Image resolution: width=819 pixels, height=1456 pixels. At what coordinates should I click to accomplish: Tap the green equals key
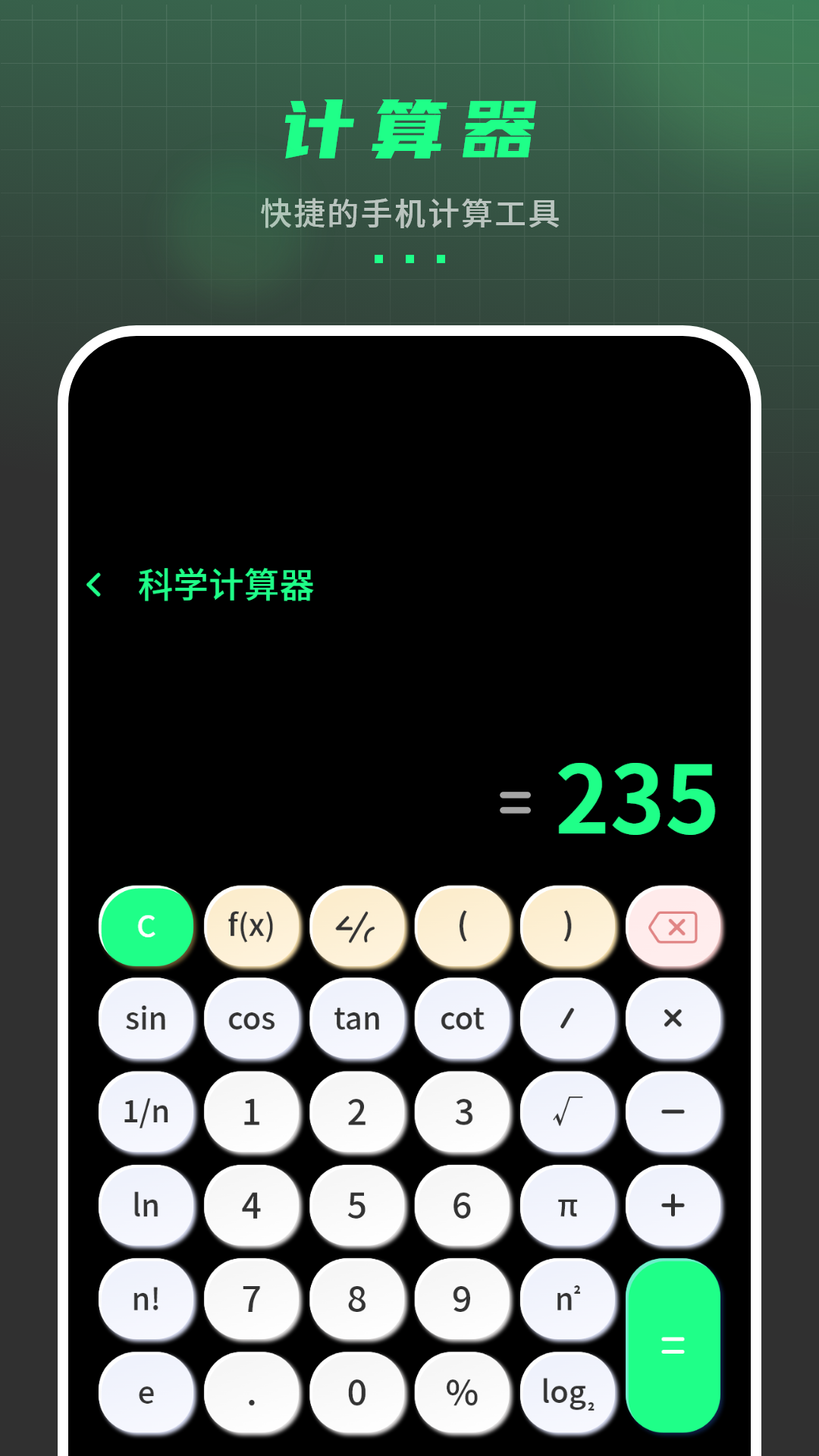(672, 1345)
